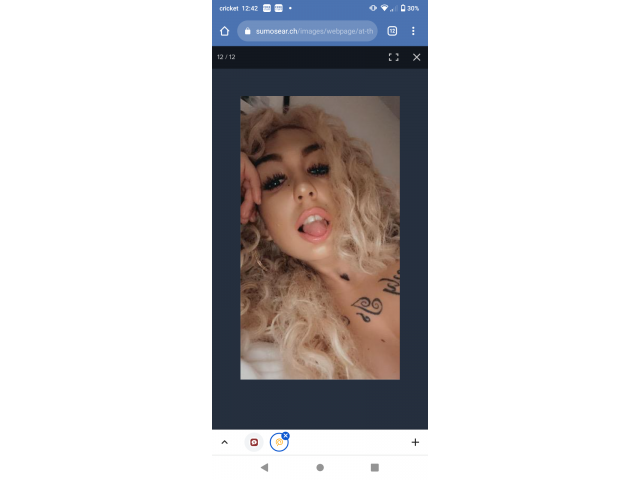Tap the sumosear.ch address bar
Viewport: 640px width, 480px height.
[308, 31]
